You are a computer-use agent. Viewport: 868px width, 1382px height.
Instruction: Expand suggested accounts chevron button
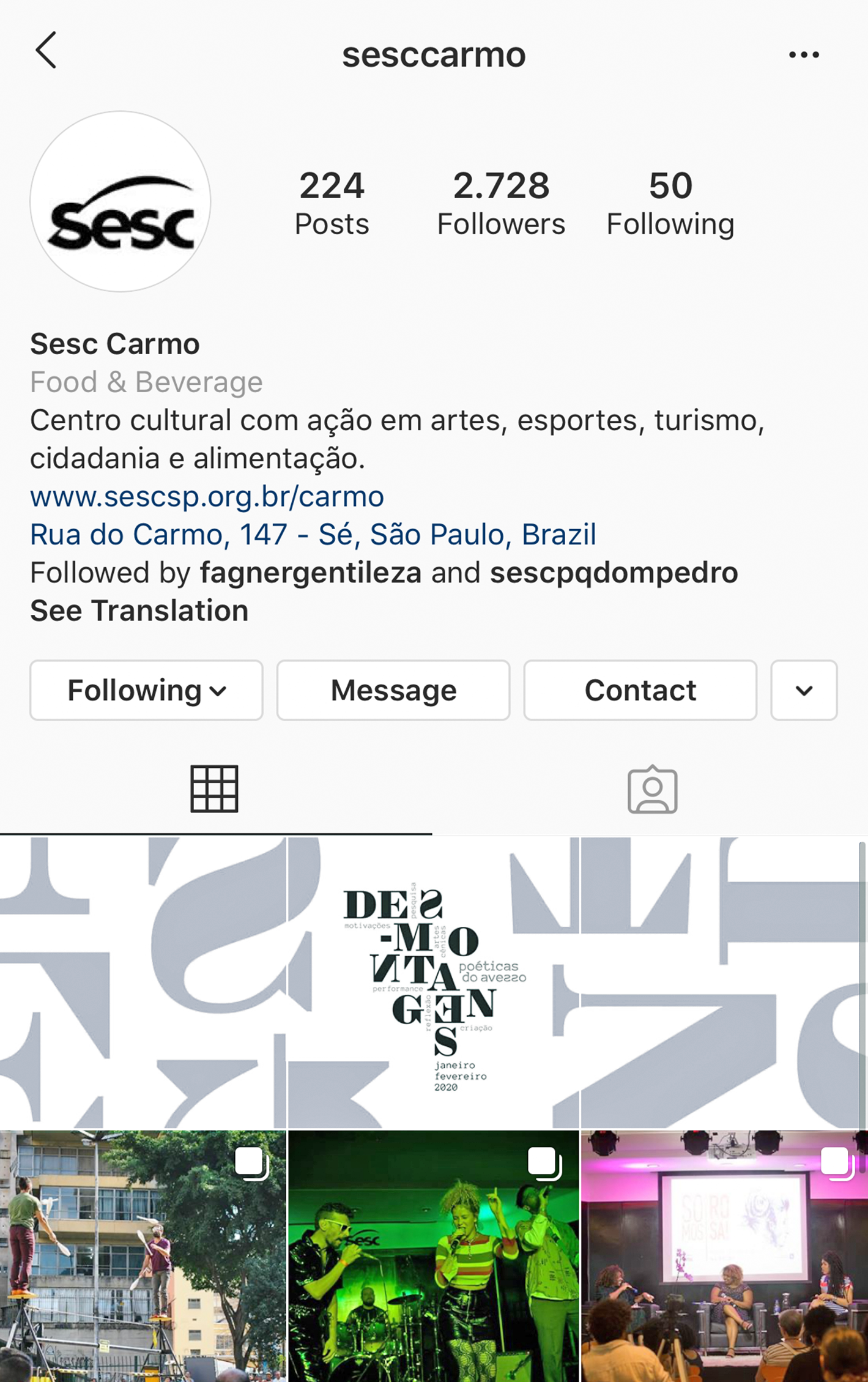tap(803, 690)
